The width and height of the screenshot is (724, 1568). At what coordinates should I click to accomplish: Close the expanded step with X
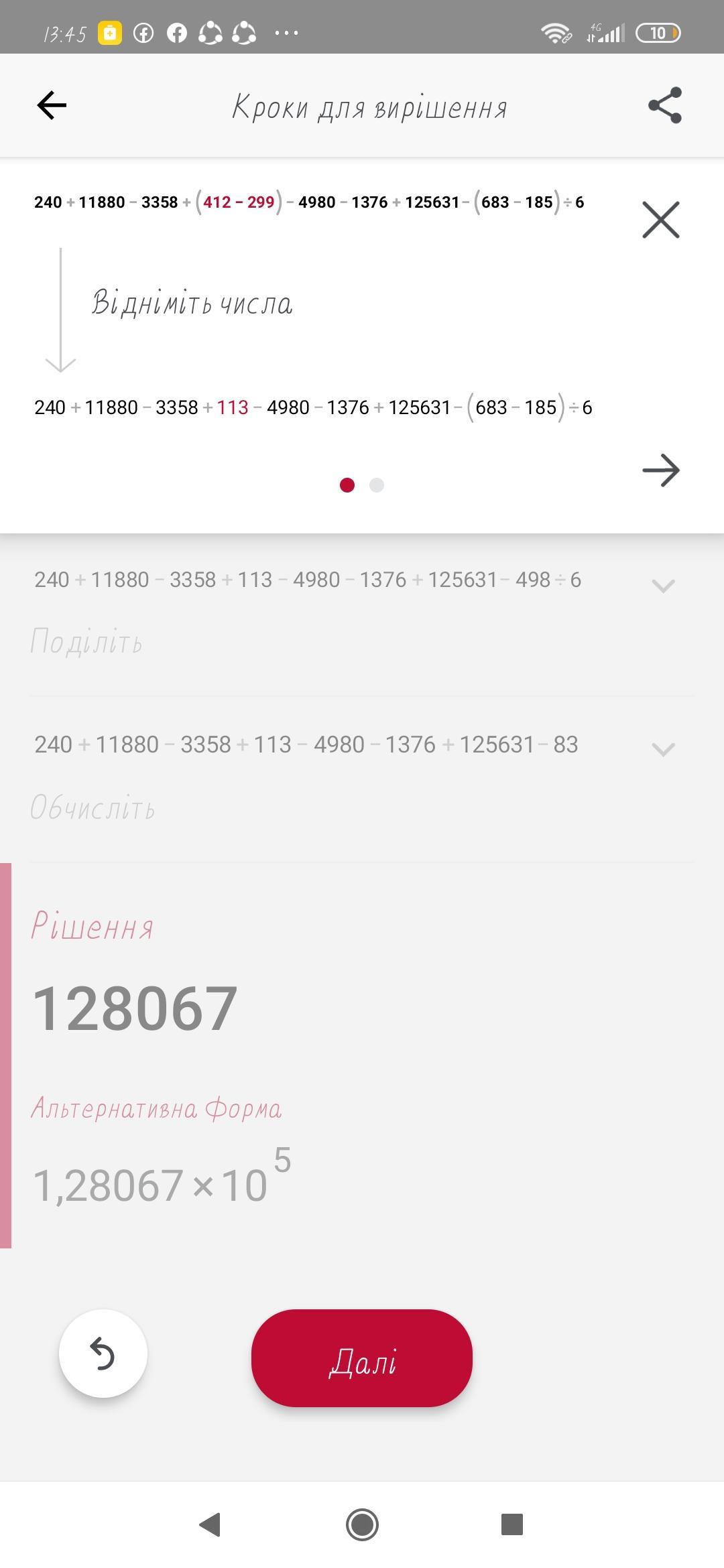[661, 219]
